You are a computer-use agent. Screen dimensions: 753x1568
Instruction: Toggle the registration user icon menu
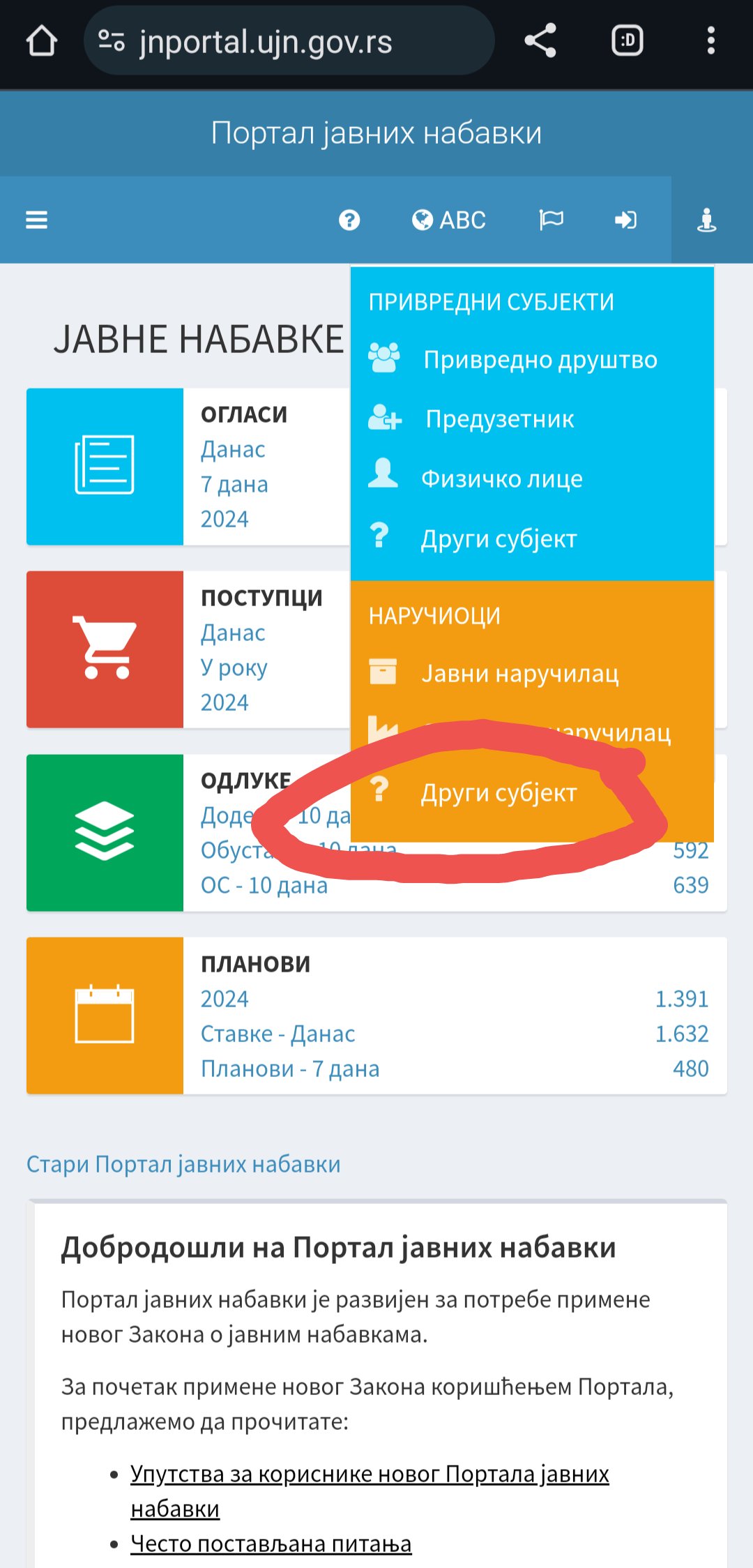coord(707,220)
